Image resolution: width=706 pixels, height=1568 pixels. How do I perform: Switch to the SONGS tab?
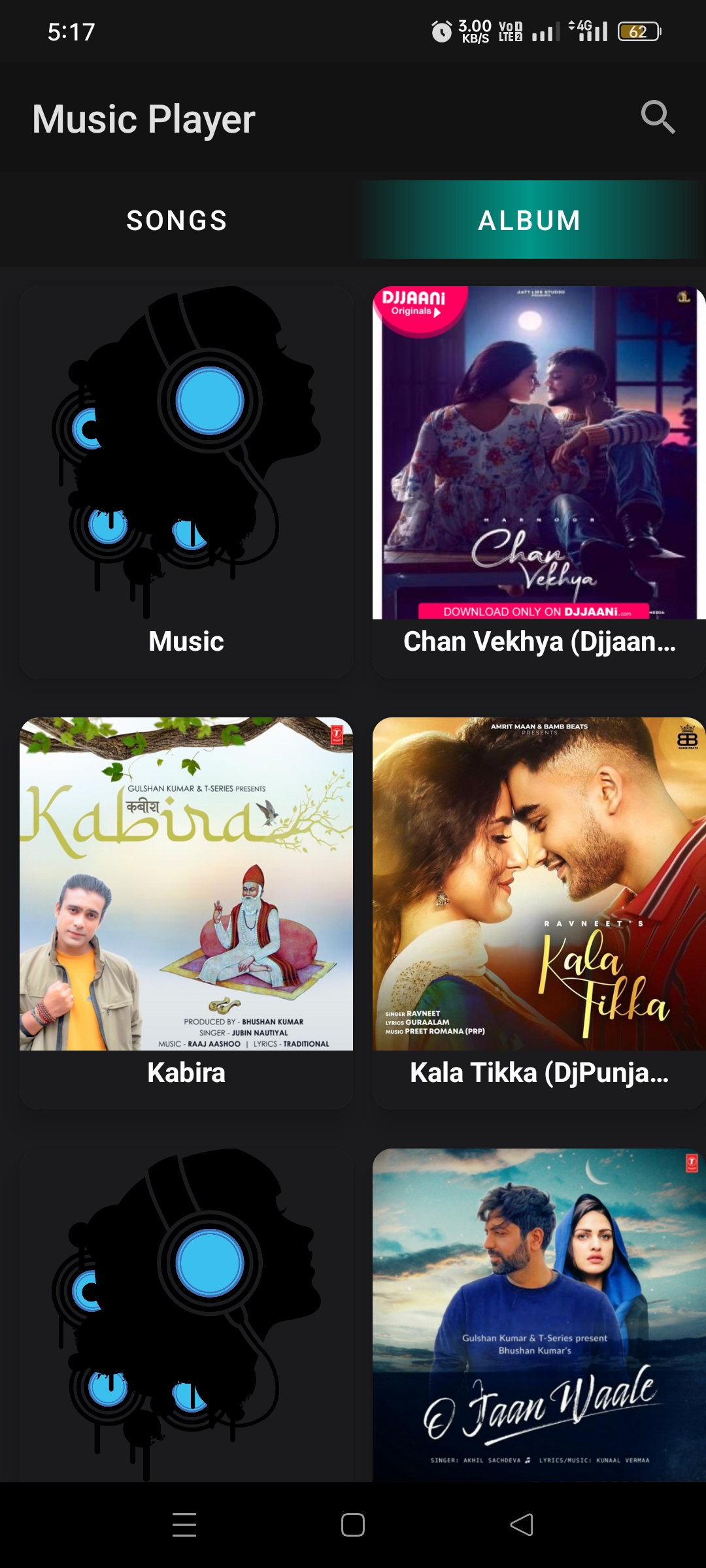[x=176, y=220]
